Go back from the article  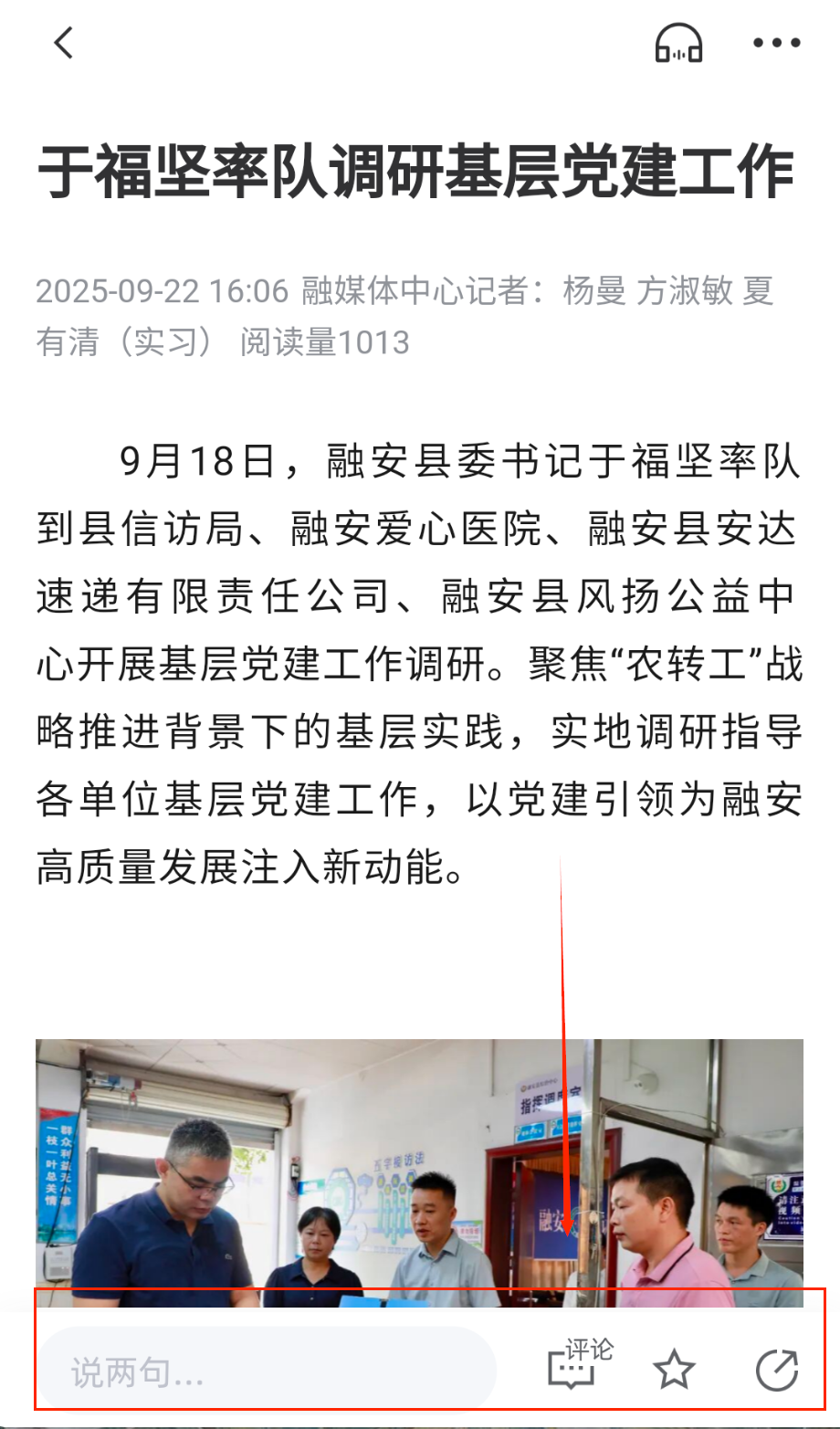click(63, 43)
